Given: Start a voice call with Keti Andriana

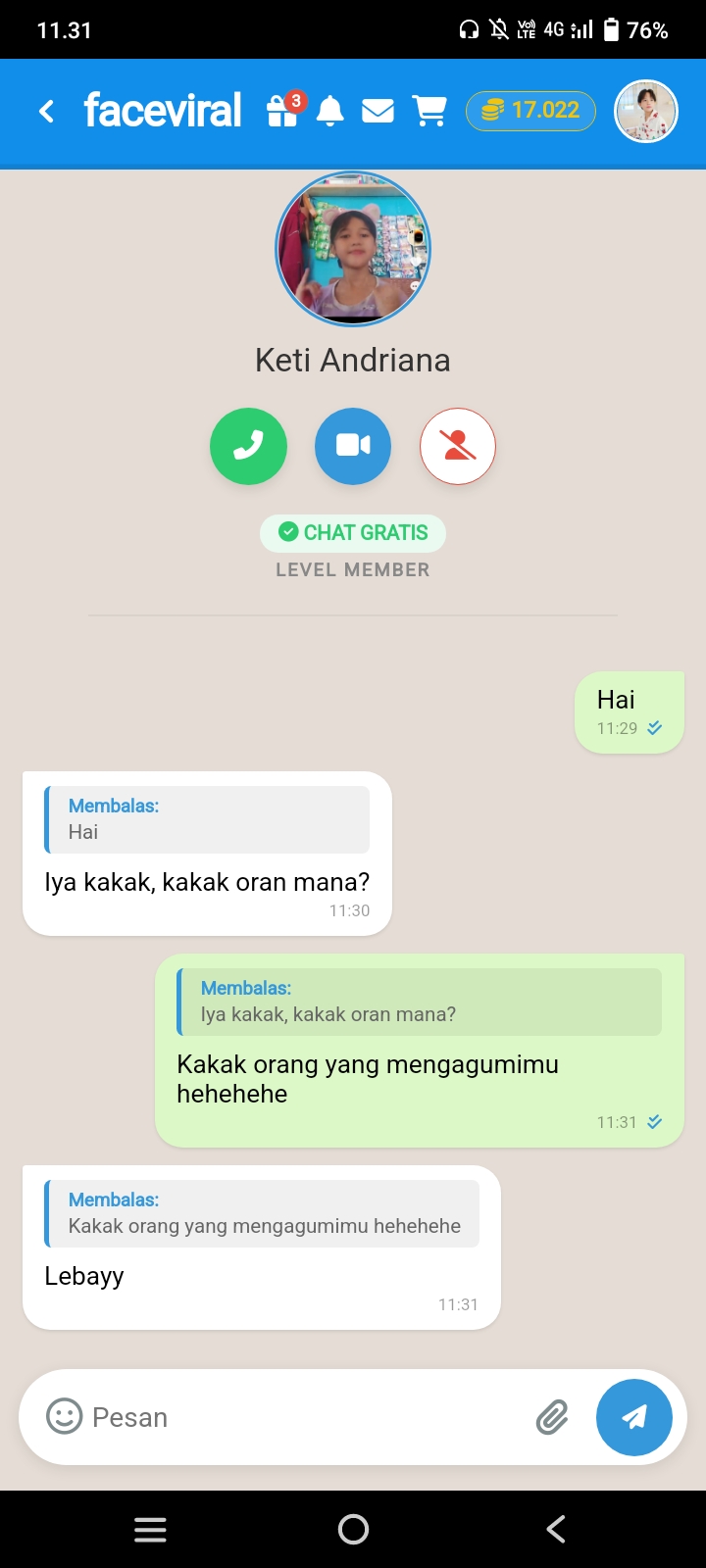Looking at the screenshot, I should click(x=248, y=446).
